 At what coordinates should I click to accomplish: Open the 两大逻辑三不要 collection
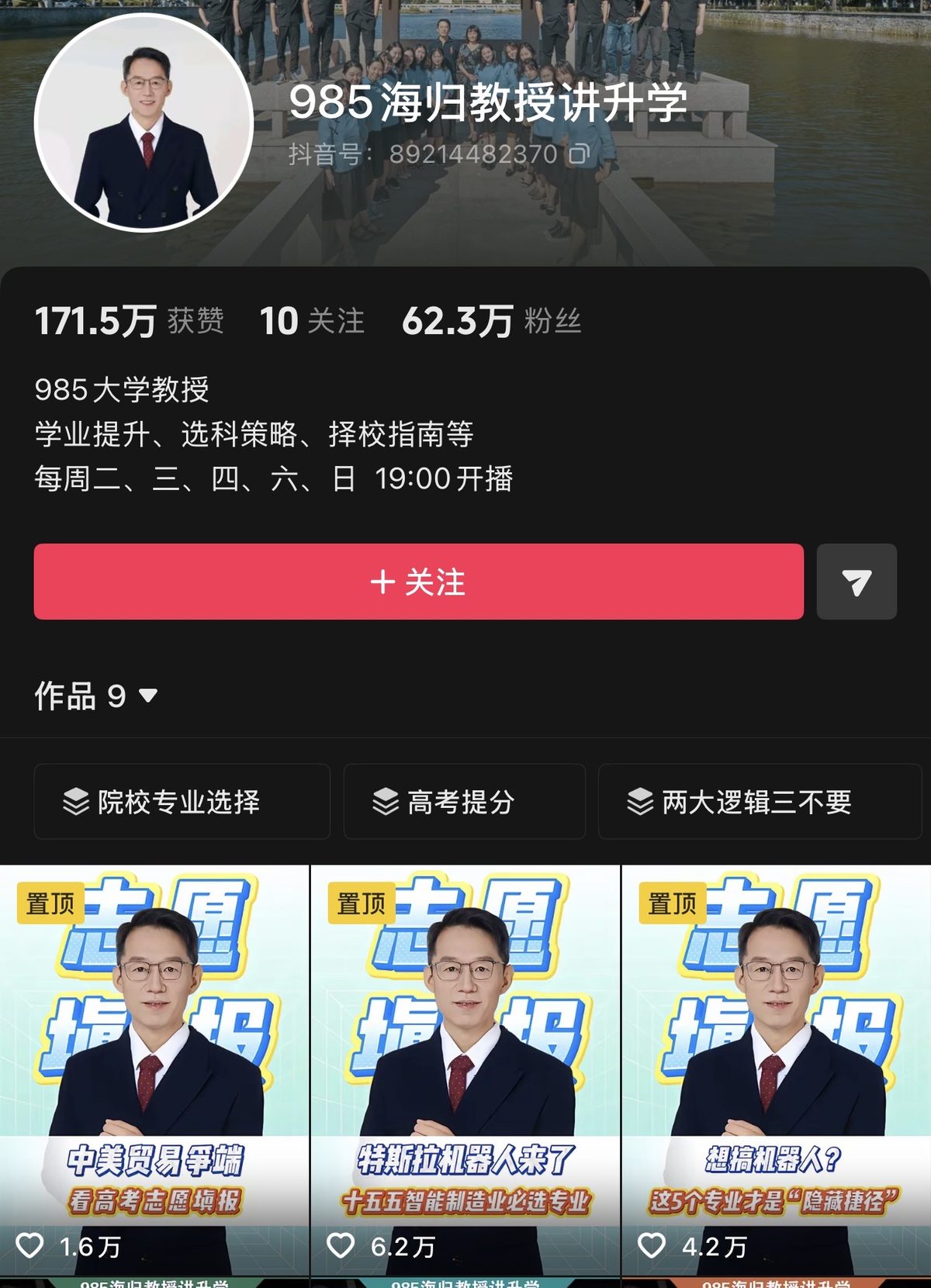tap(760, 801)
